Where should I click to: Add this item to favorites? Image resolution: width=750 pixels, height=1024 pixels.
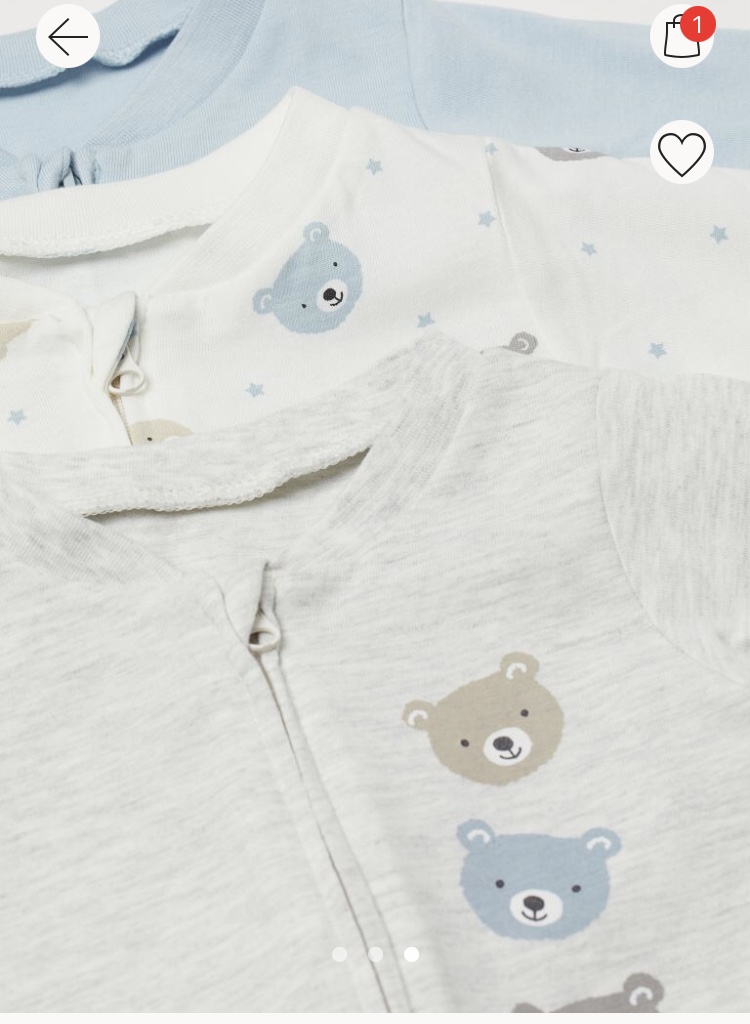681,153
